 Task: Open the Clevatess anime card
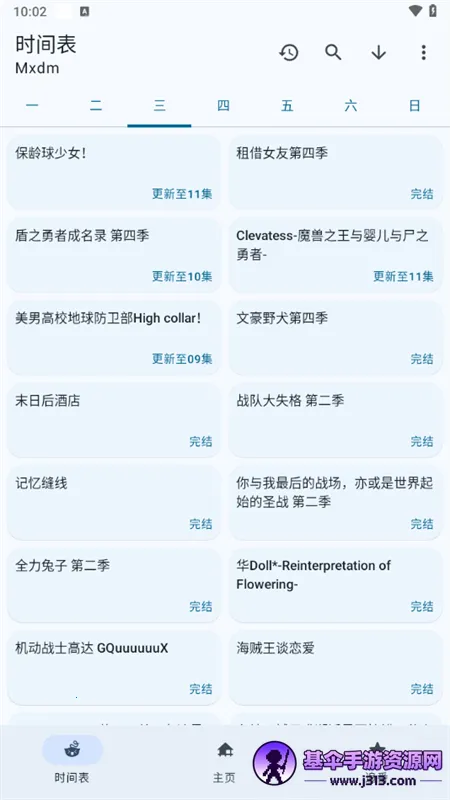click(x=336, y=255)
